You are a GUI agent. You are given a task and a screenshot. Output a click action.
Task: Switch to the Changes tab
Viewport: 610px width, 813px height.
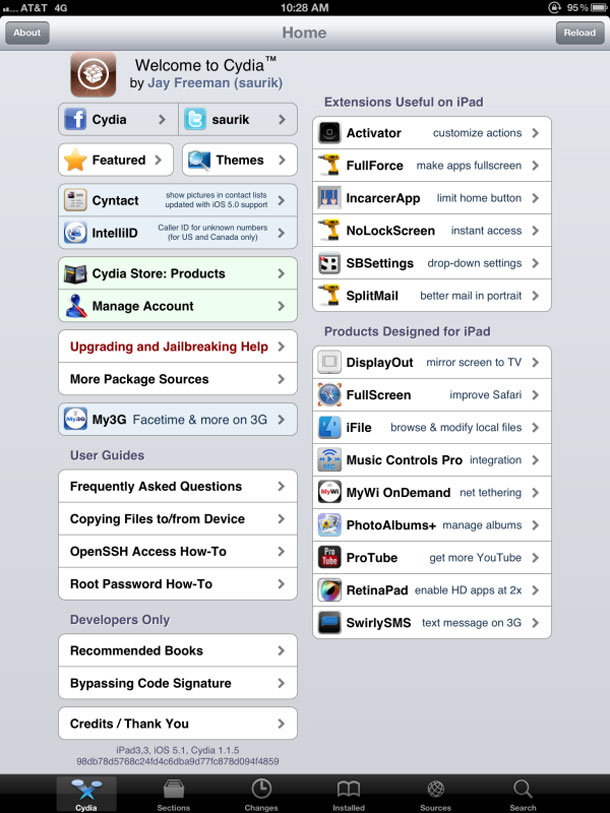click(261, 794)
